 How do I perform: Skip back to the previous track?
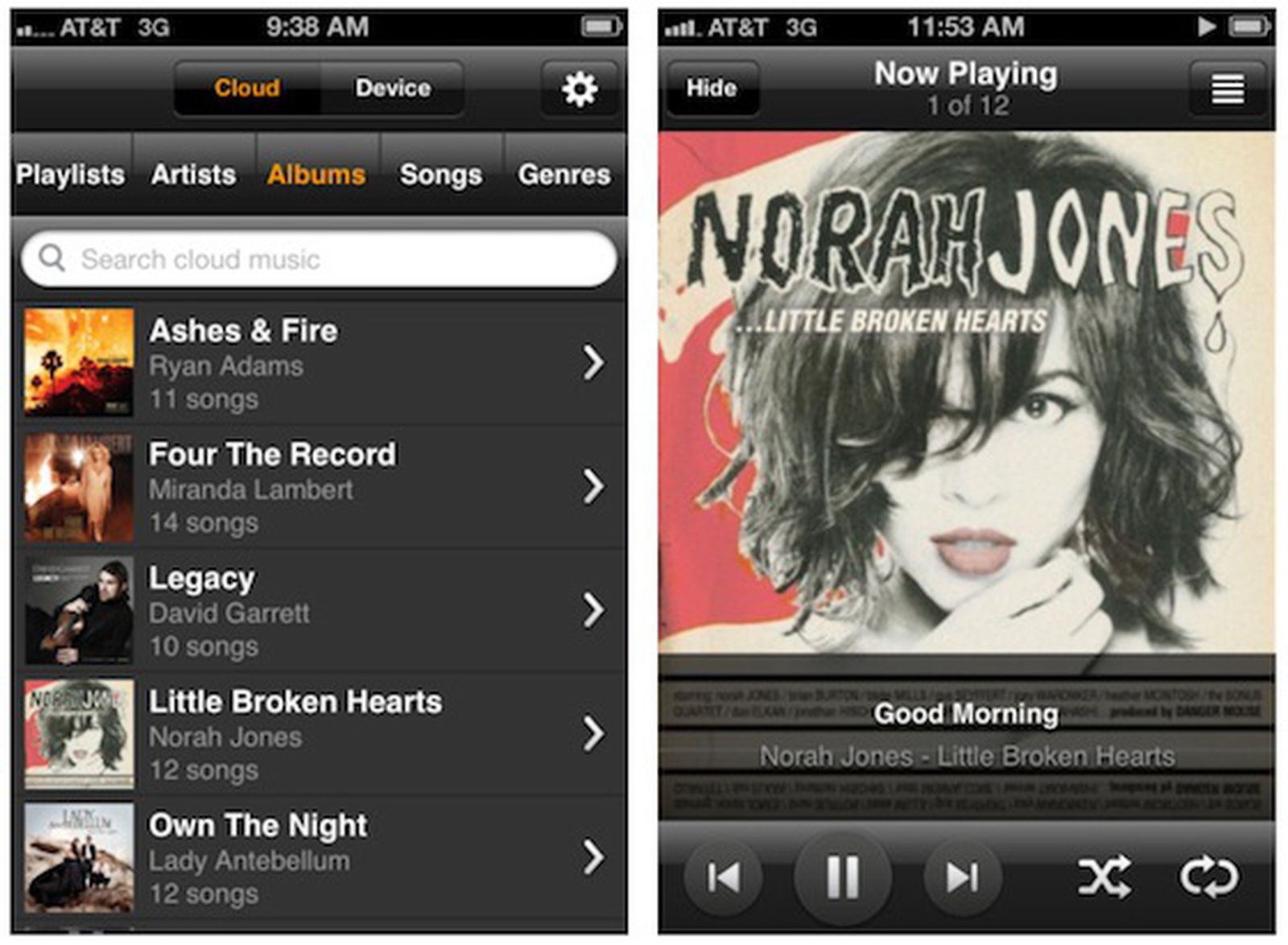coord(723,877)
